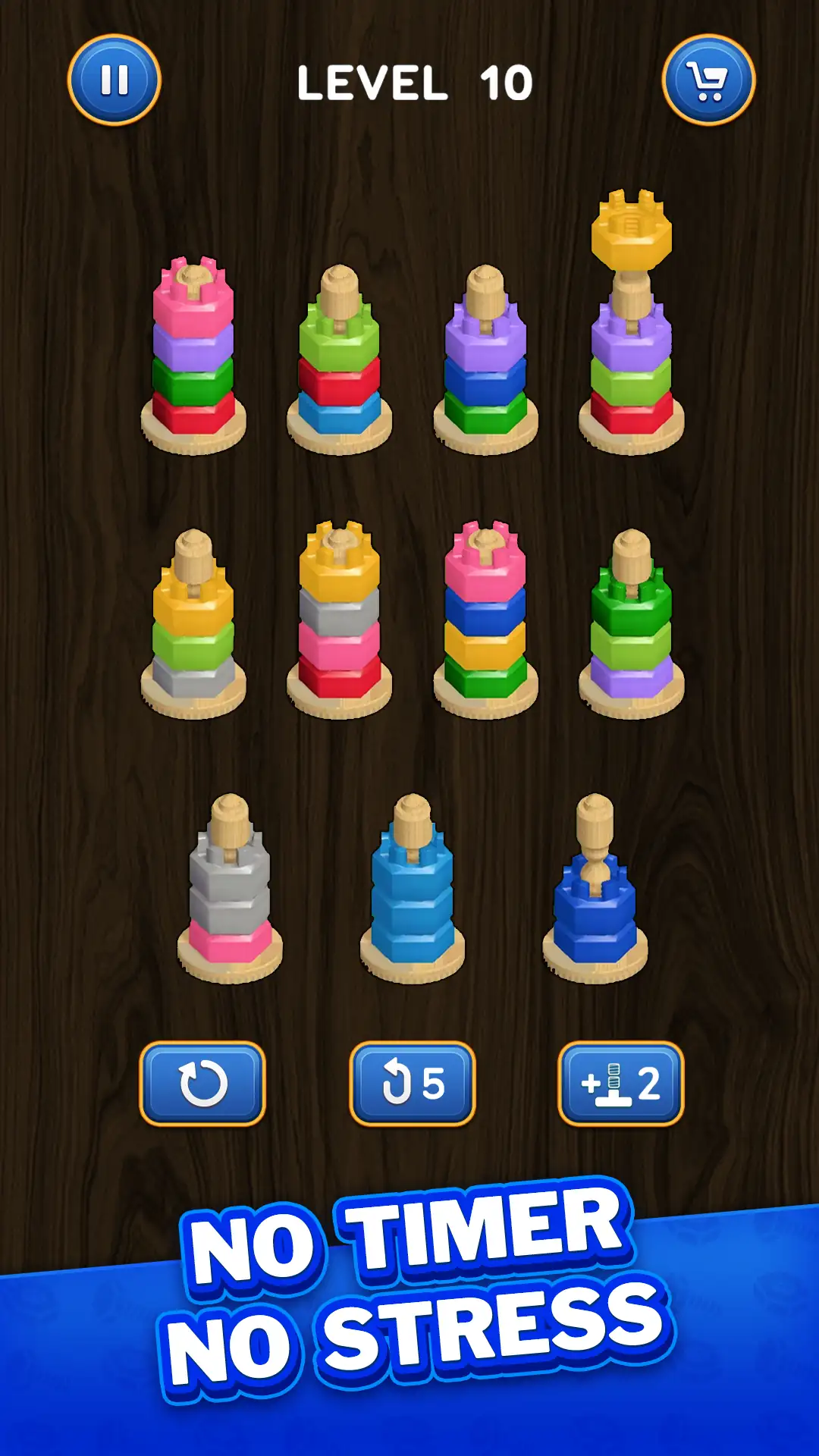Add an extra rod
The width and height of the screenshot is (819, 1456).
tap(621, 1083)
